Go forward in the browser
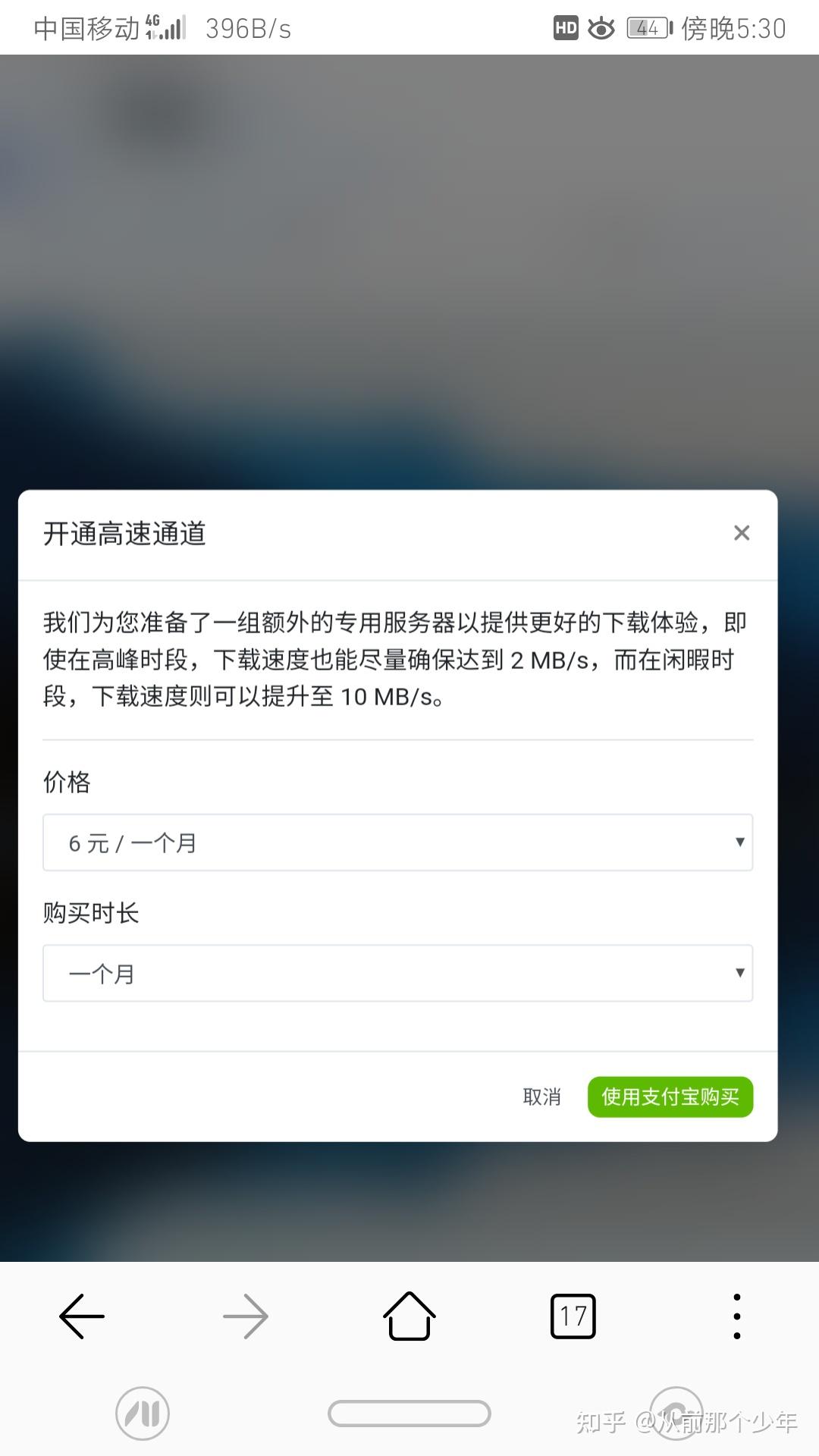The image size is (819, 1456). click(x=246, y=1316)
